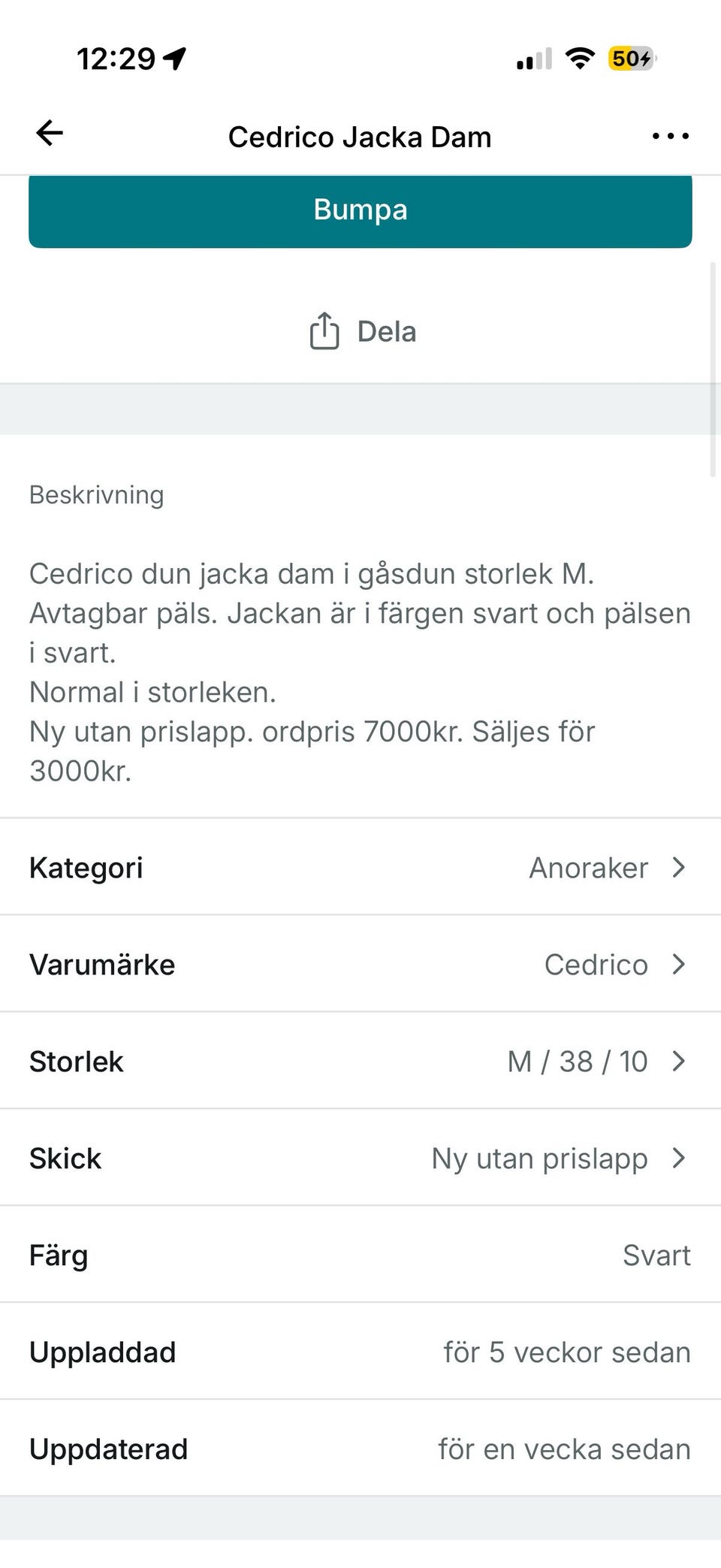Expand the Kategori row details
Image resolution: width=721 pixels, height=1568 pixels.
[360, 867]
